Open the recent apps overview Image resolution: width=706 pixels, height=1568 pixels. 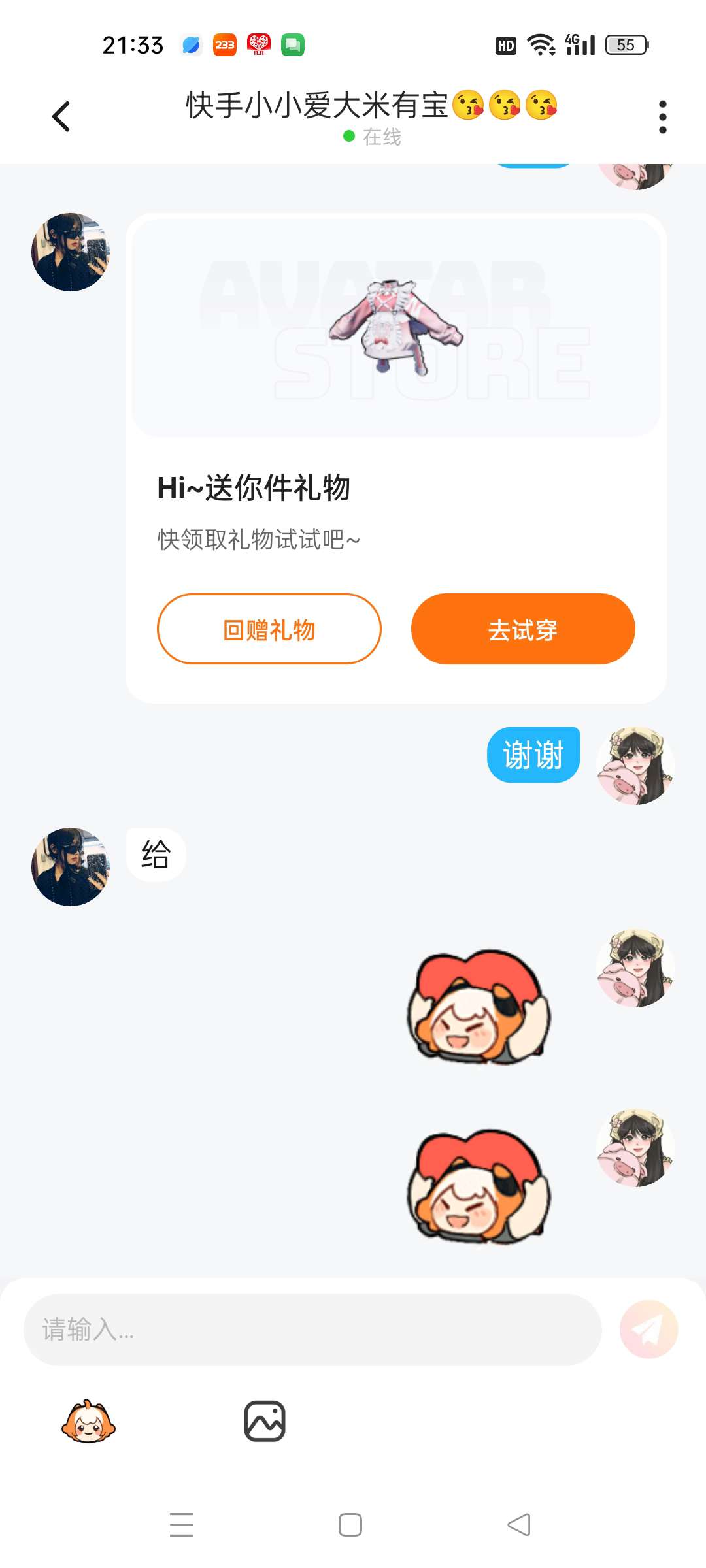(x=182, y=1525)
